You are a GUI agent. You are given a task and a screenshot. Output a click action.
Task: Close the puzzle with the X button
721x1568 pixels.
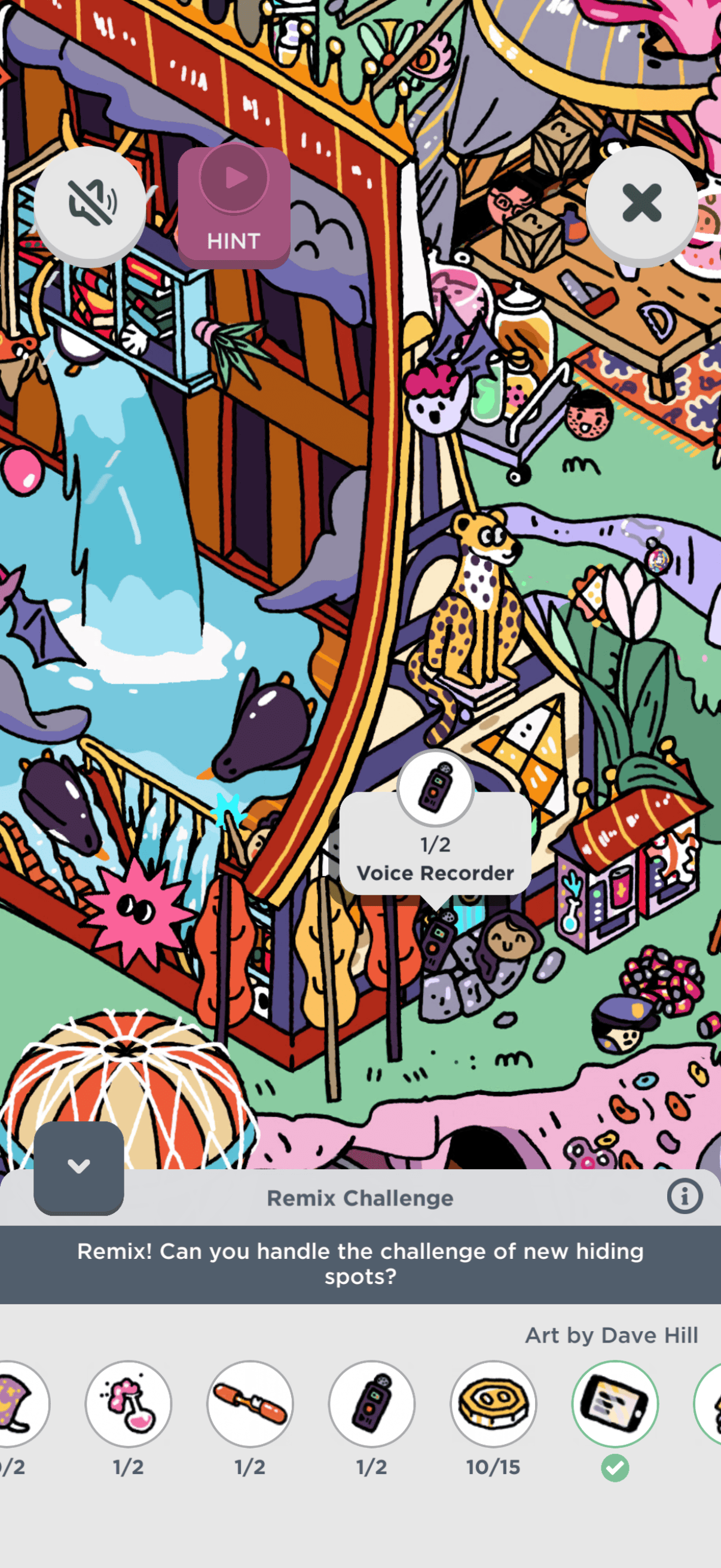(641, 204)
